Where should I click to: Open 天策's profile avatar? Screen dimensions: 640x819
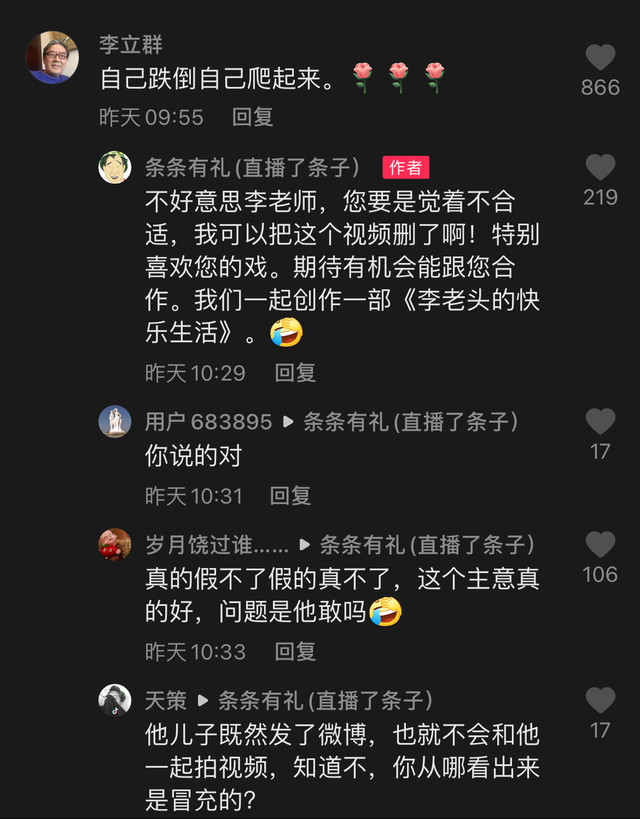(115, 700)
